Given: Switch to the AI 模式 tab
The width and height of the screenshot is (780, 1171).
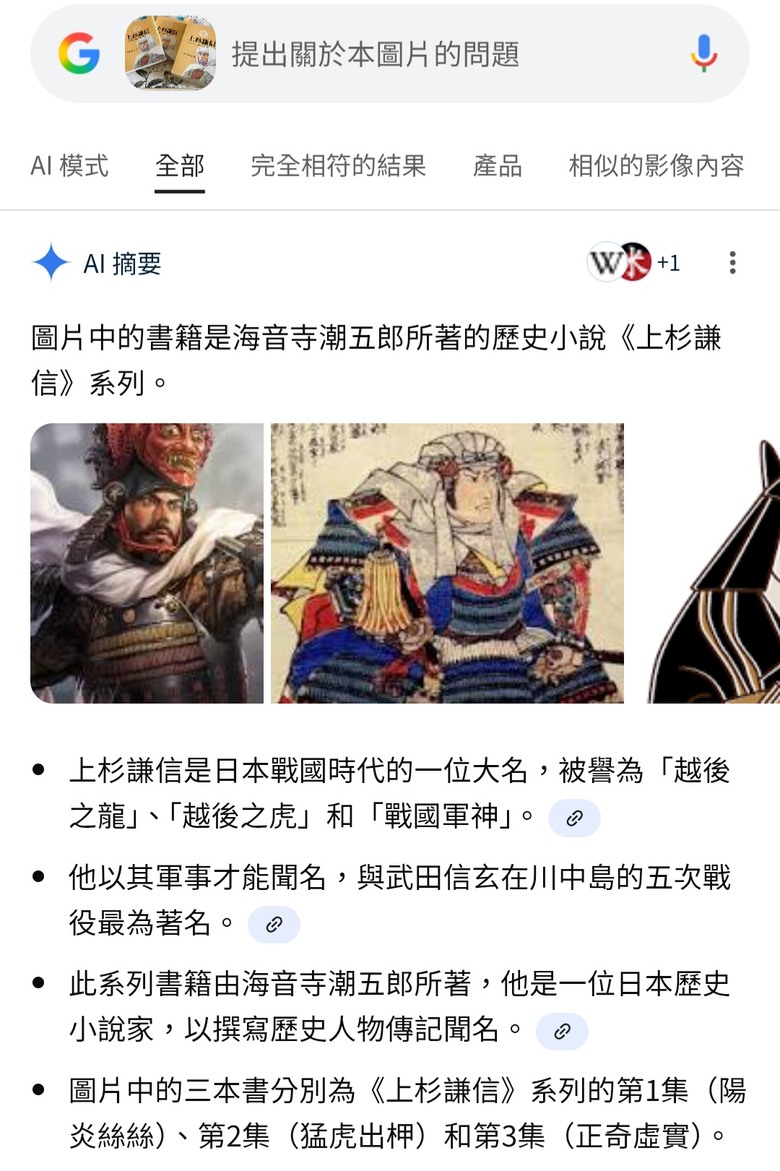Looking at the screenshot, I should coord(69,166).
